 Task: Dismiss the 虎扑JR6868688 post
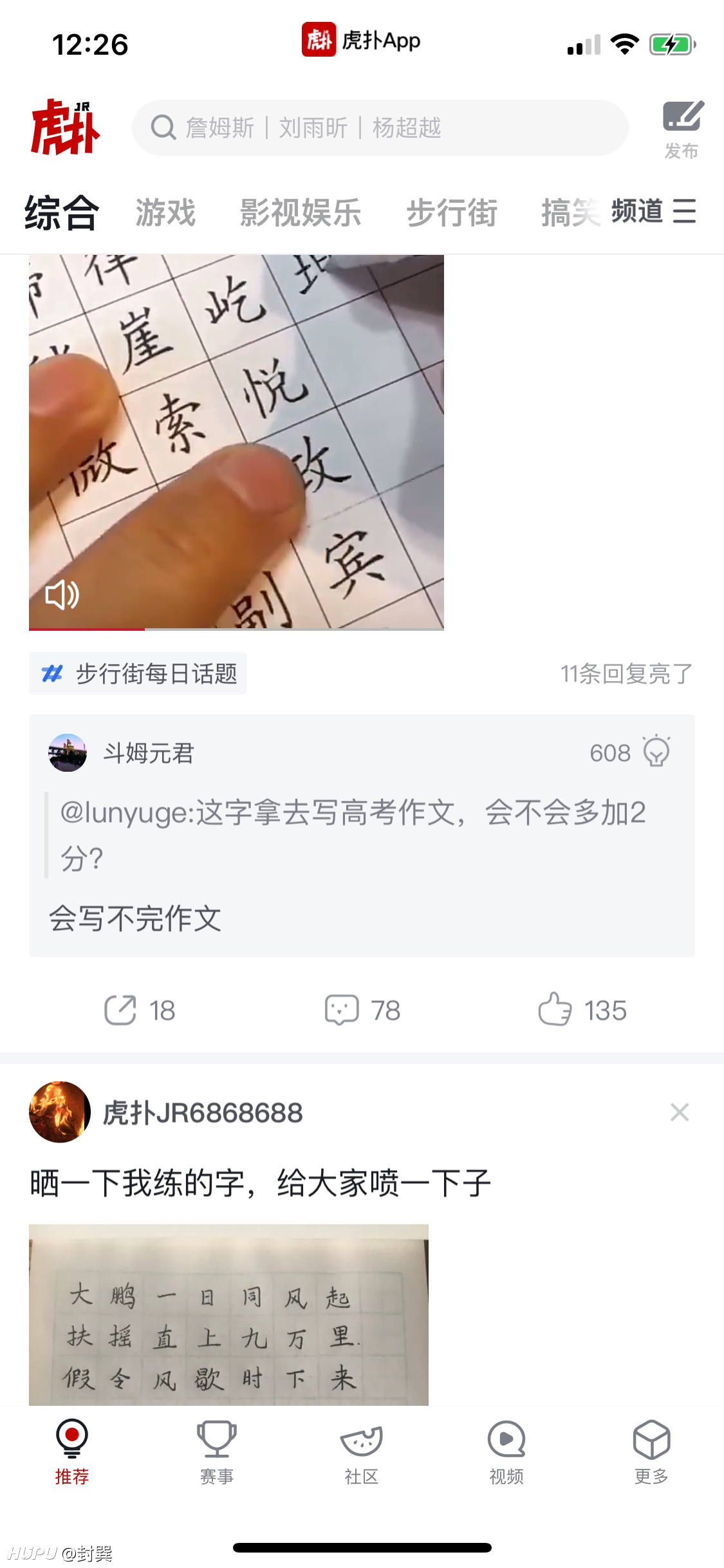680,1112
